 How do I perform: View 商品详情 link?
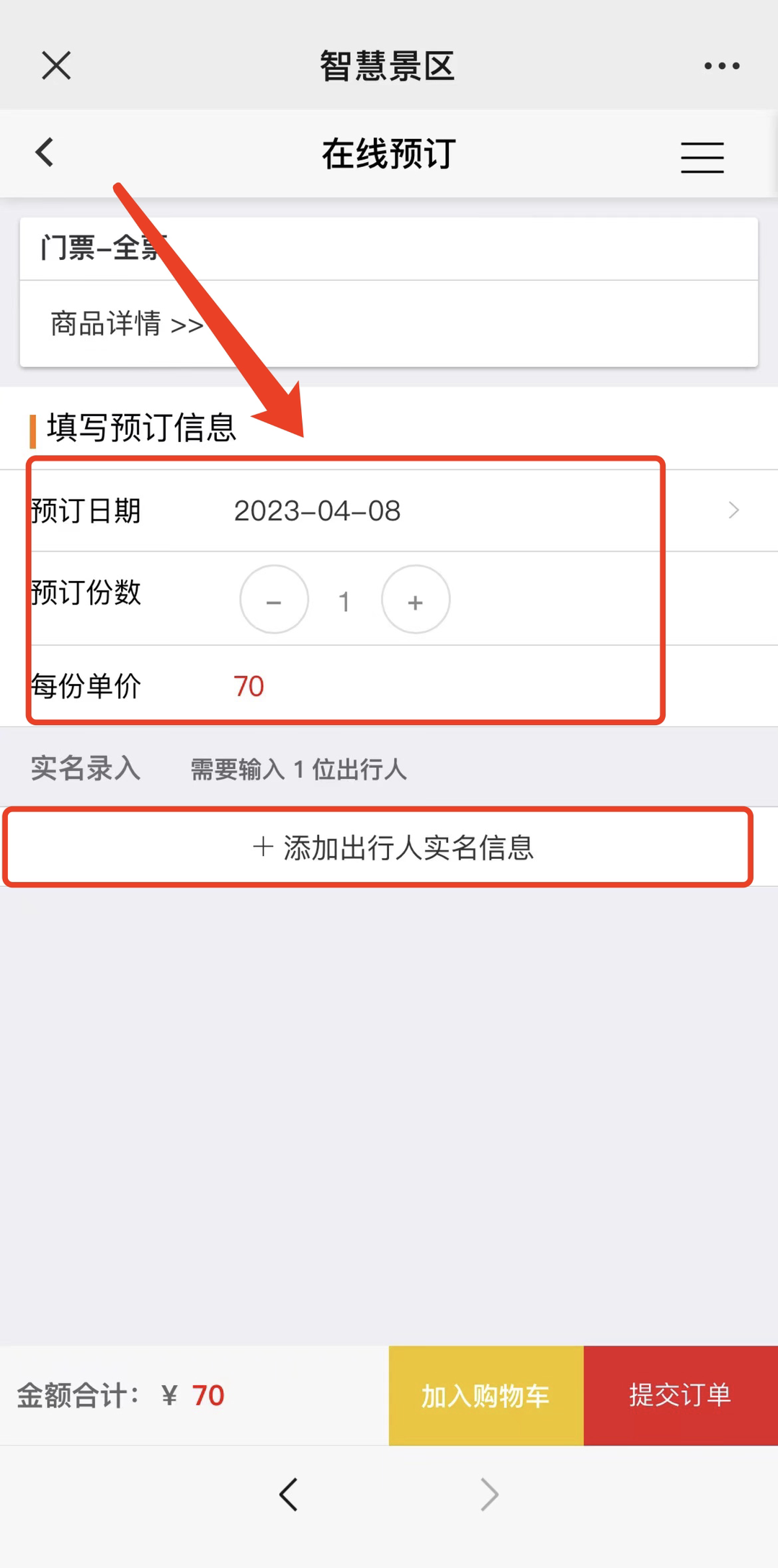pos(127,324)
